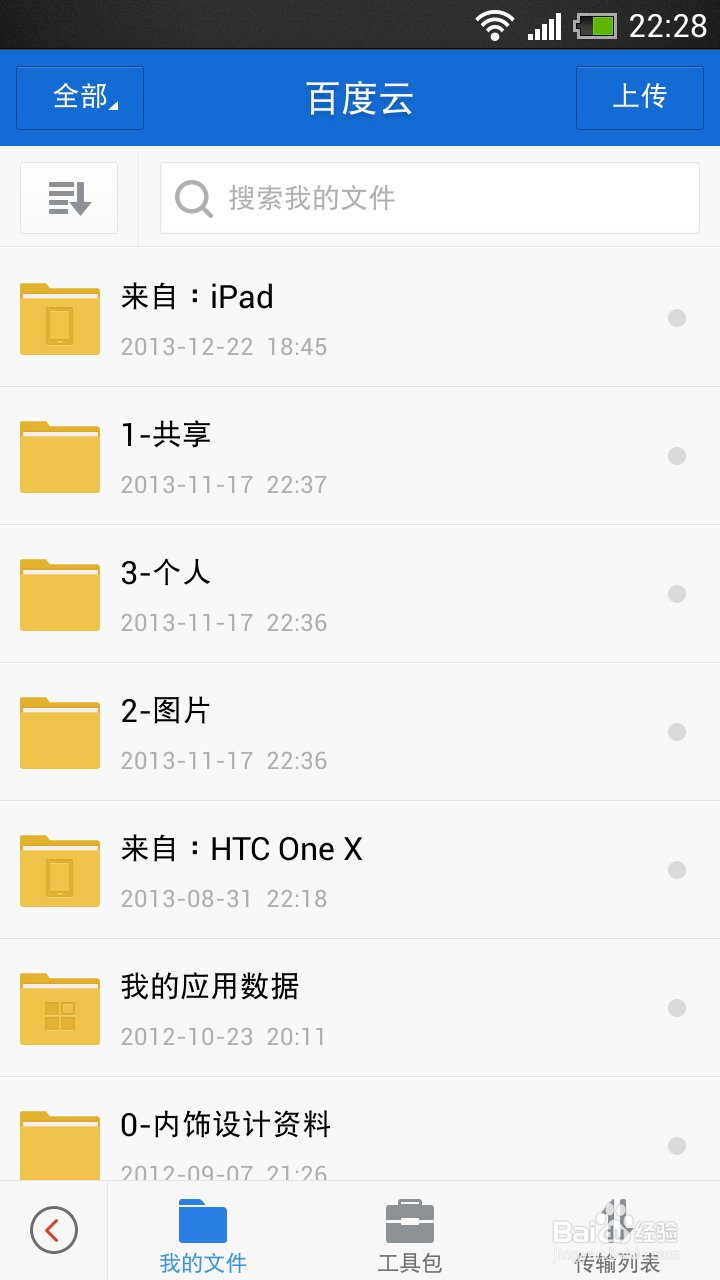Open the 来自：iPad folder

pos(300,318)
